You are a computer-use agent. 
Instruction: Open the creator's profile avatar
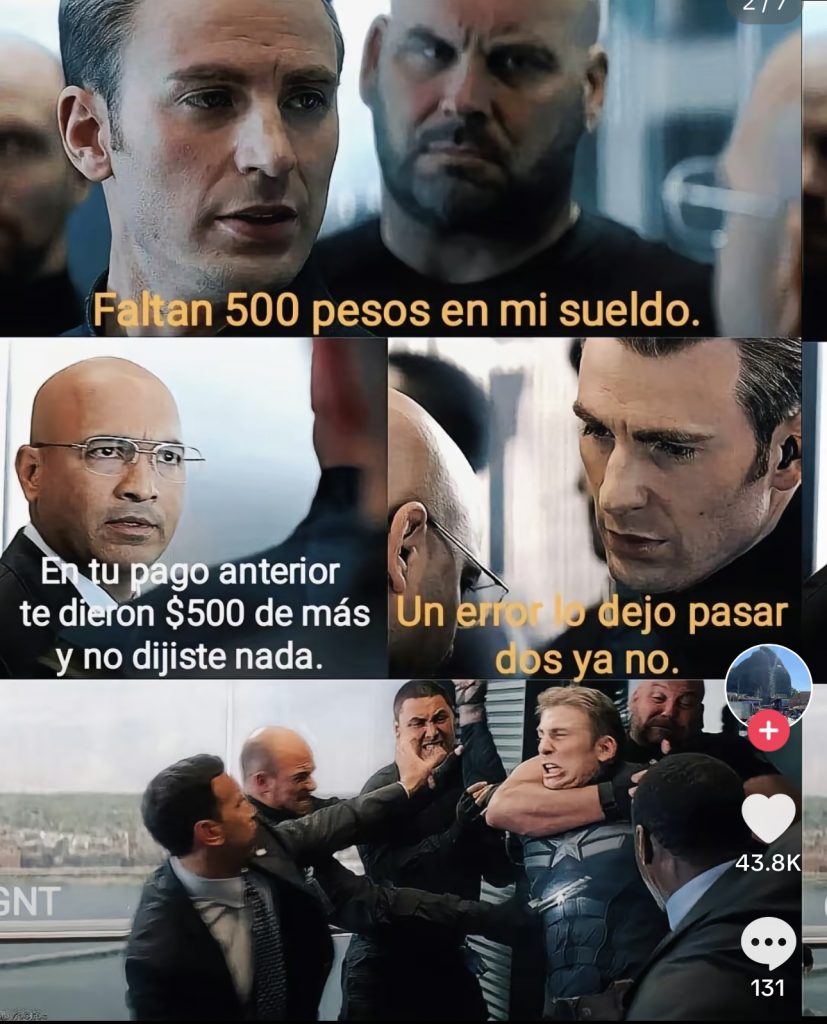768,683
